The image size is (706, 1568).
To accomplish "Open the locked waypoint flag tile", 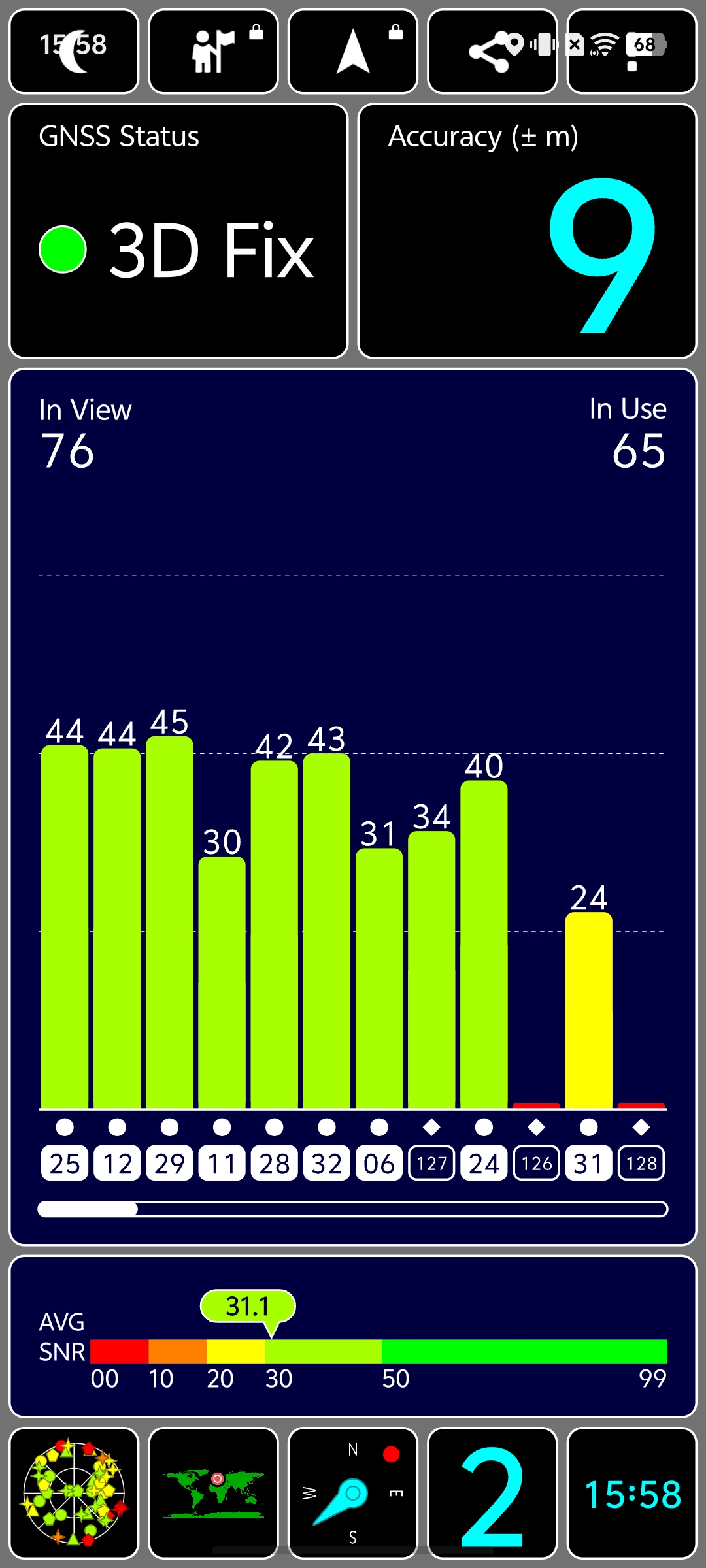I will tap(214, 52).
